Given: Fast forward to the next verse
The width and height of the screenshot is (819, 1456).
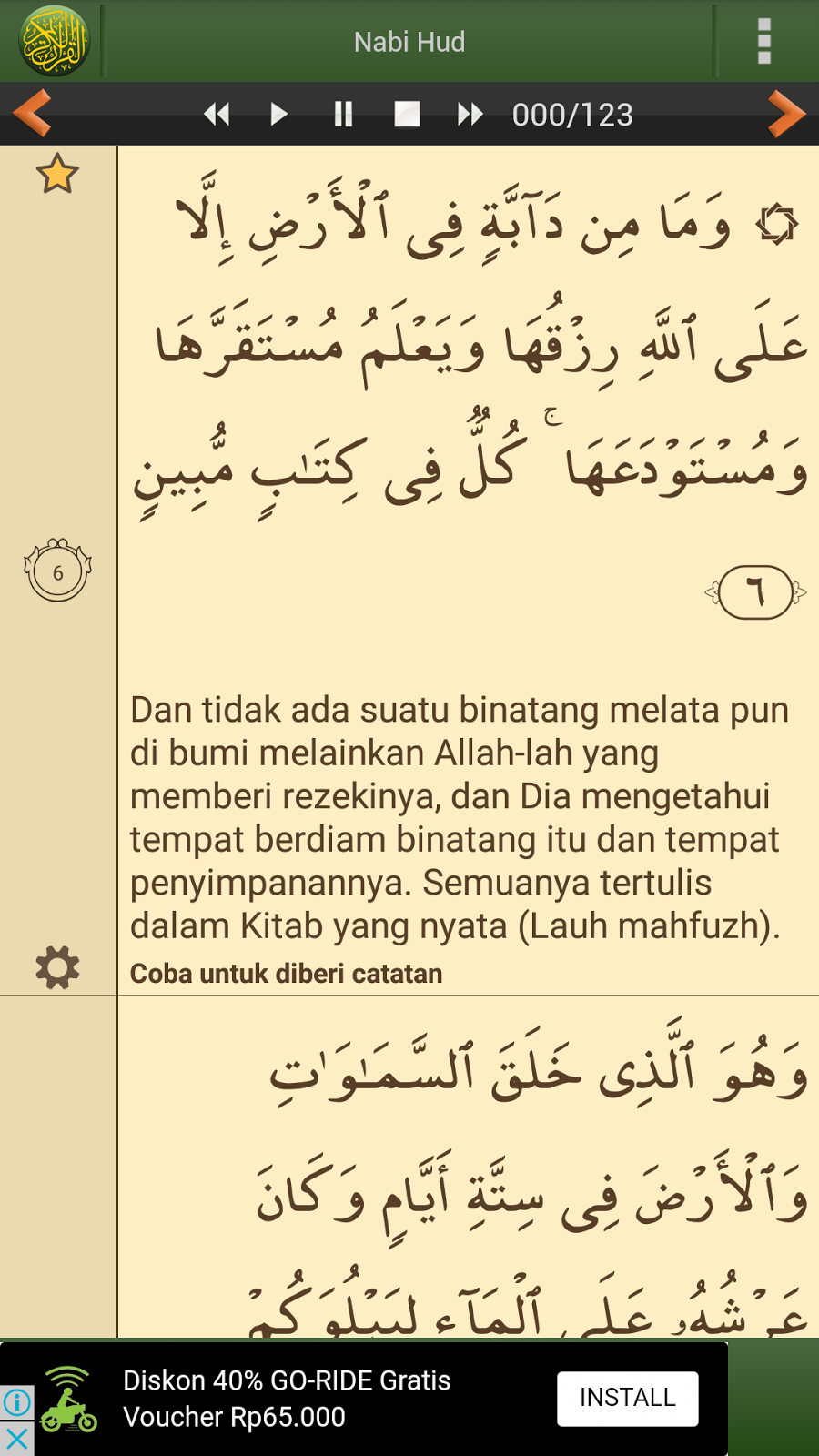Looking at the screenshot, I should (470, 115).
